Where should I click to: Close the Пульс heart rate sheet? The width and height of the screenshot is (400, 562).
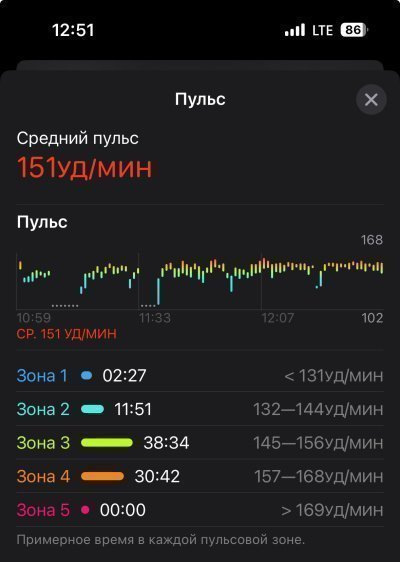pos(371,100)
